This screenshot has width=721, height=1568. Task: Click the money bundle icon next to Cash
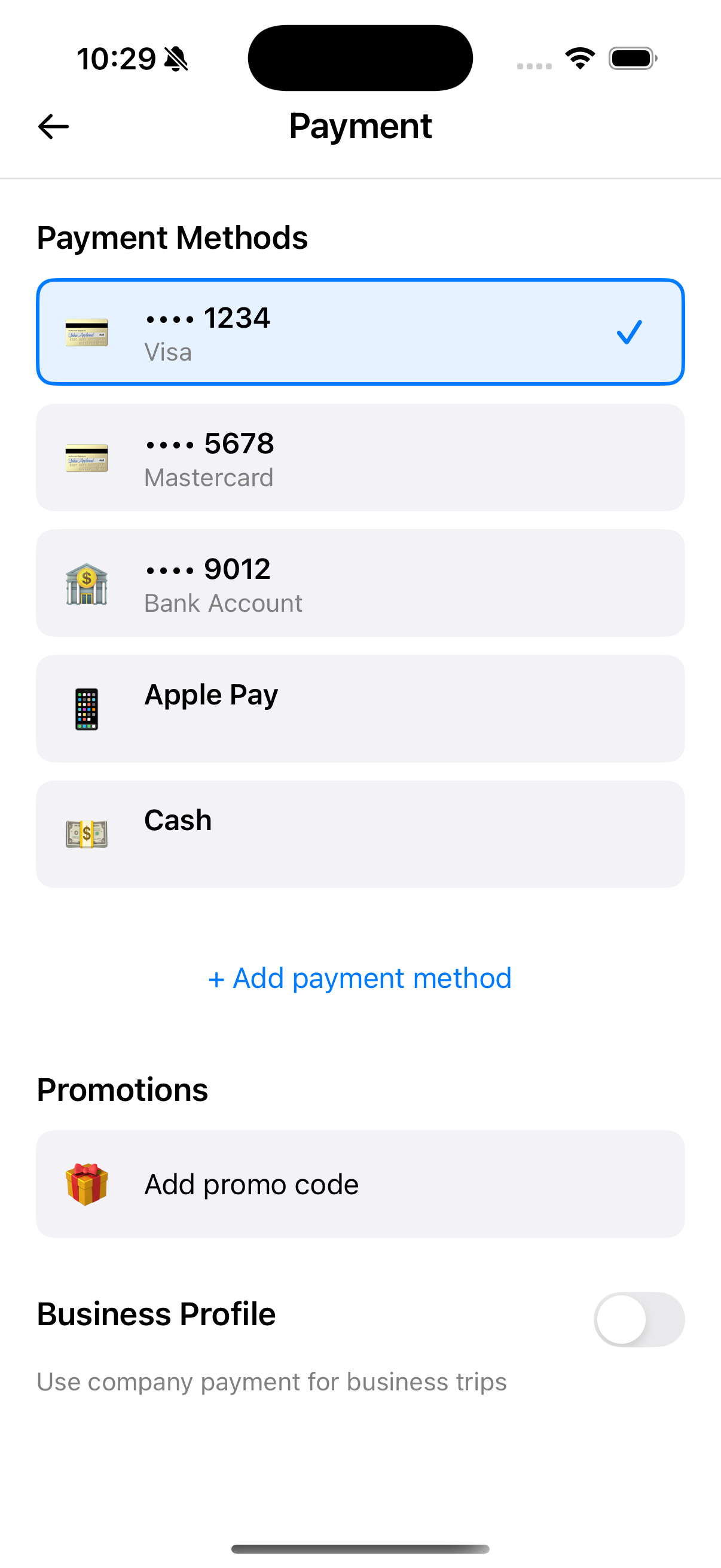(x=87, y=834)
